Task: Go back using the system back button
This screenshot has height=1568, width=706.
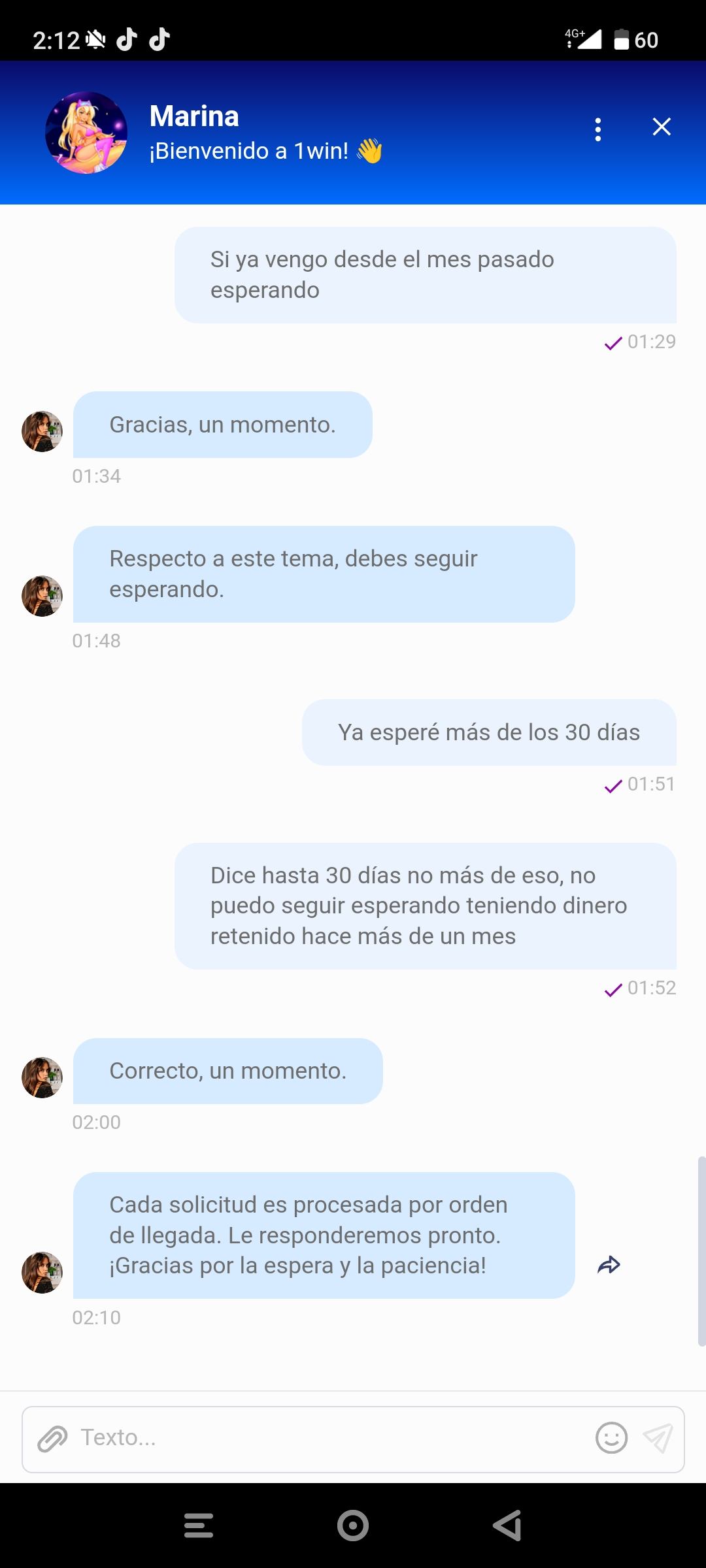Action: coord(507,1526)
